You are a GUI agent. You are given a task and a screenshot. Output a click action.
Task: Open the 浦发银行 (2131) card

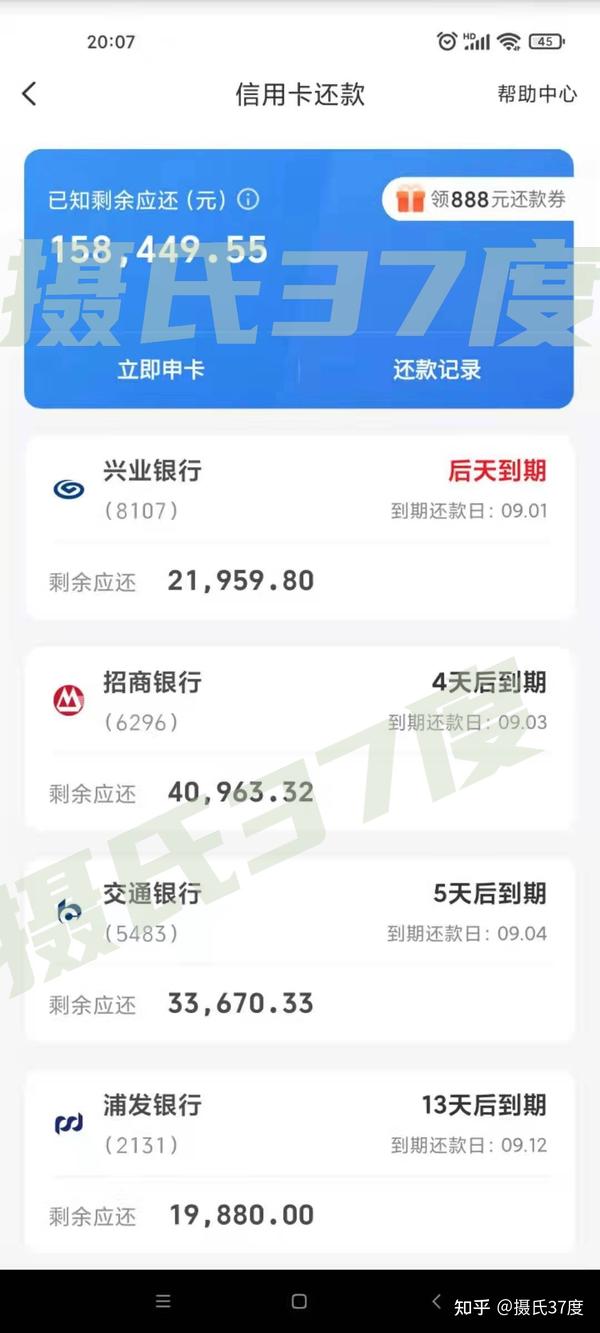[299, 1160]
